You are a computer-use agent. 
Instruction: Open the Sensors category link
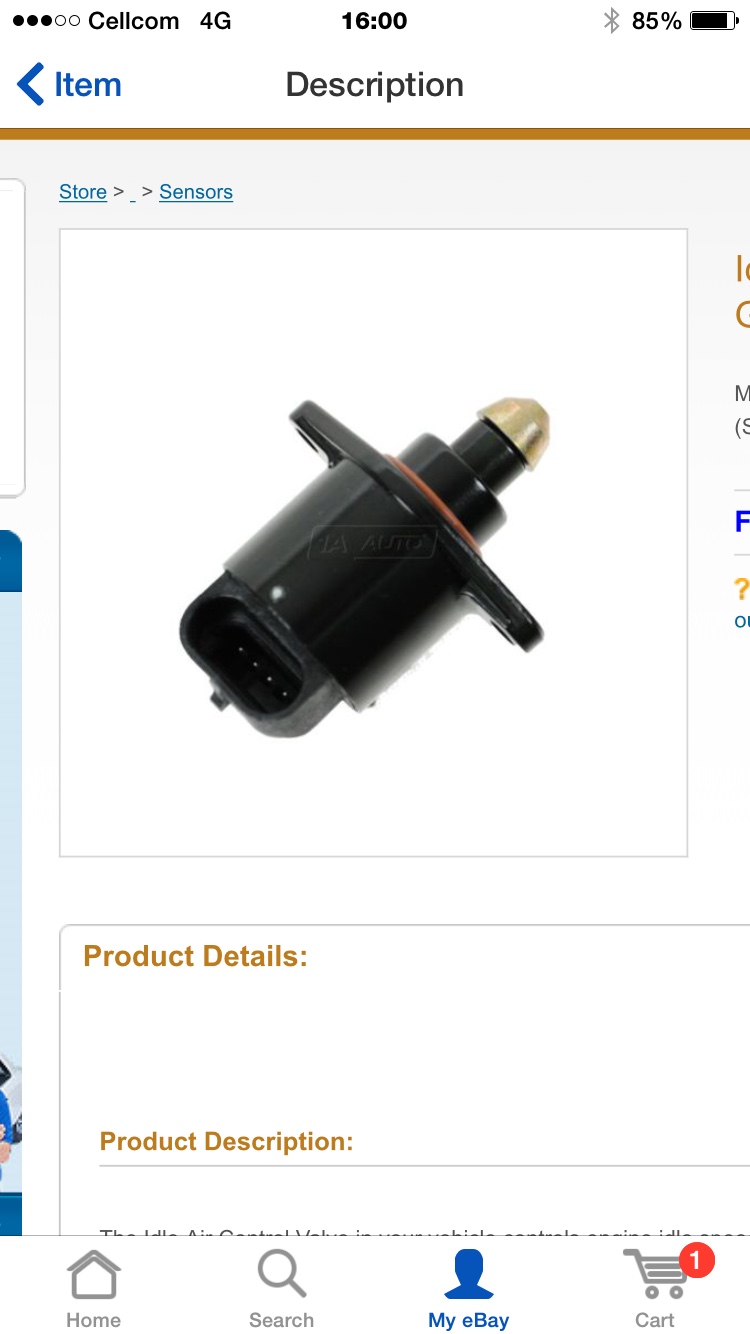click(x=196, y=192)
